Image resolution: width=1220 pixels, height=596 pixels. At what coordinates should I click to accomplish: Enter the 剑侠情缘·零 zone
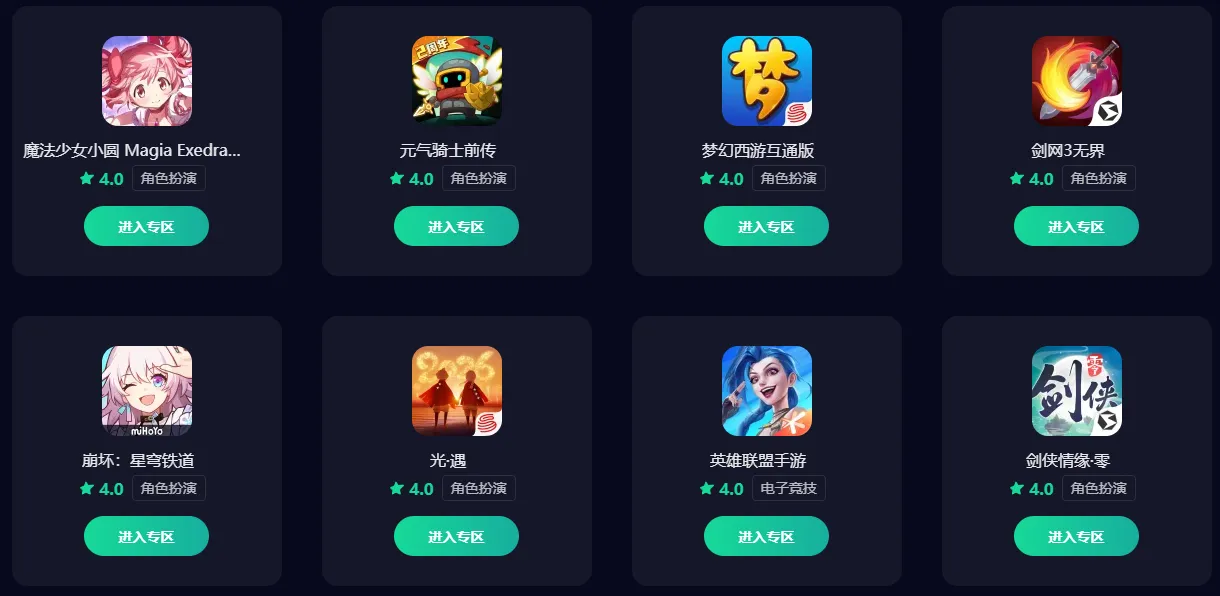click(x=1076, y=536)
